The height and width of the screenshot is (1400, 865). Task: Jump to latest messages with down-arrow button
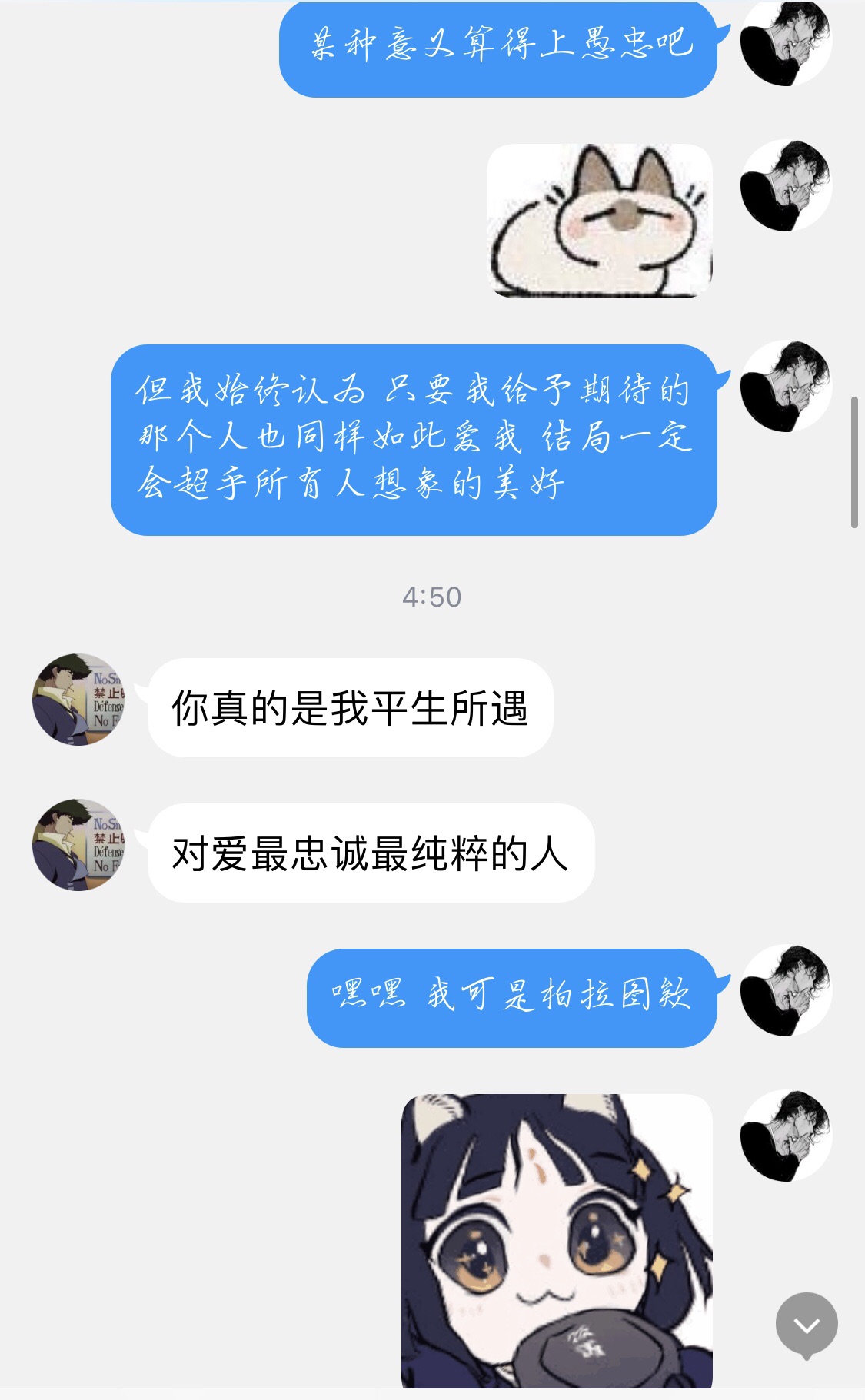pyautogui.click(x=807, y=1325)
